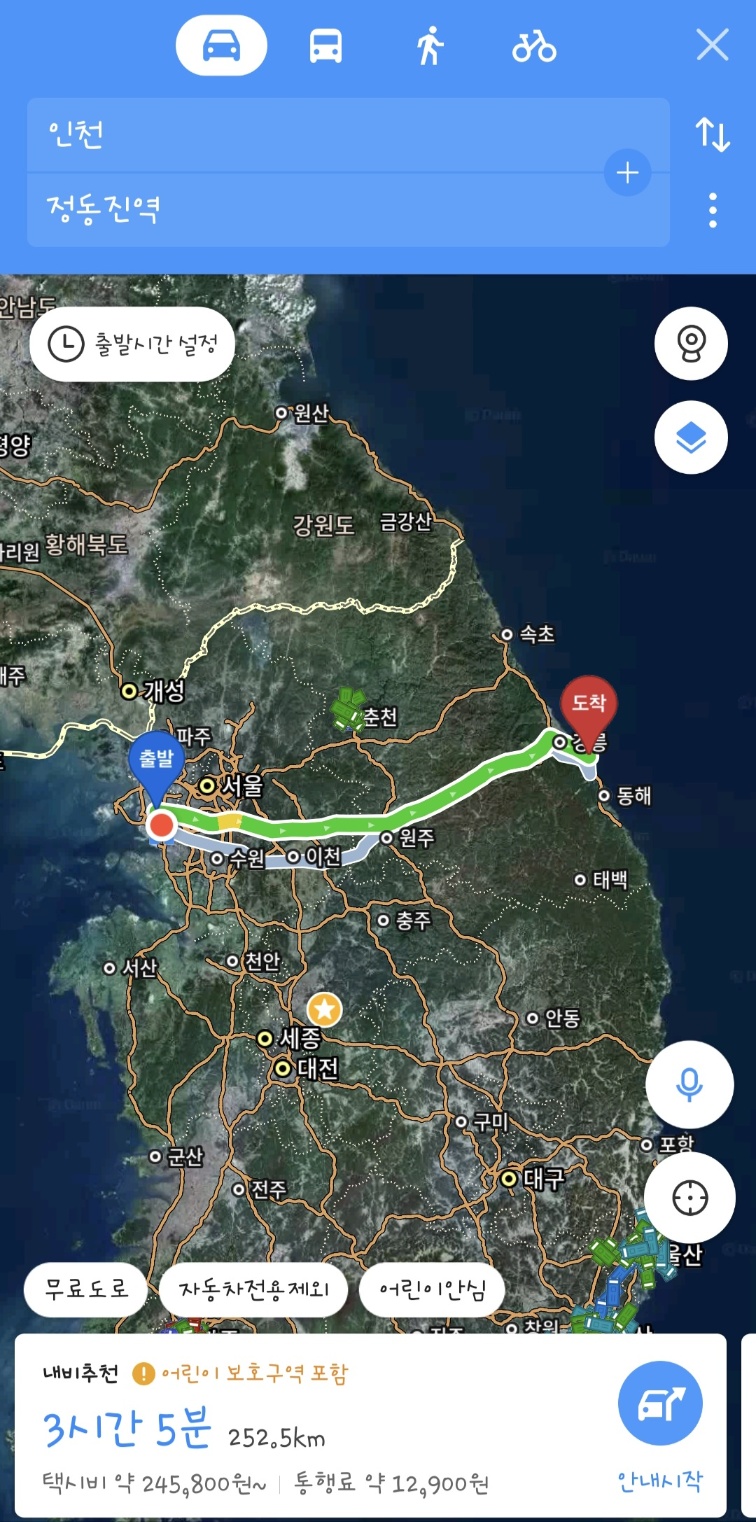The height and width of the screenshot is (1522, 756).
Task: Open the 출발시간 설정 departure time selector
Action: click(x=131, y=343)
